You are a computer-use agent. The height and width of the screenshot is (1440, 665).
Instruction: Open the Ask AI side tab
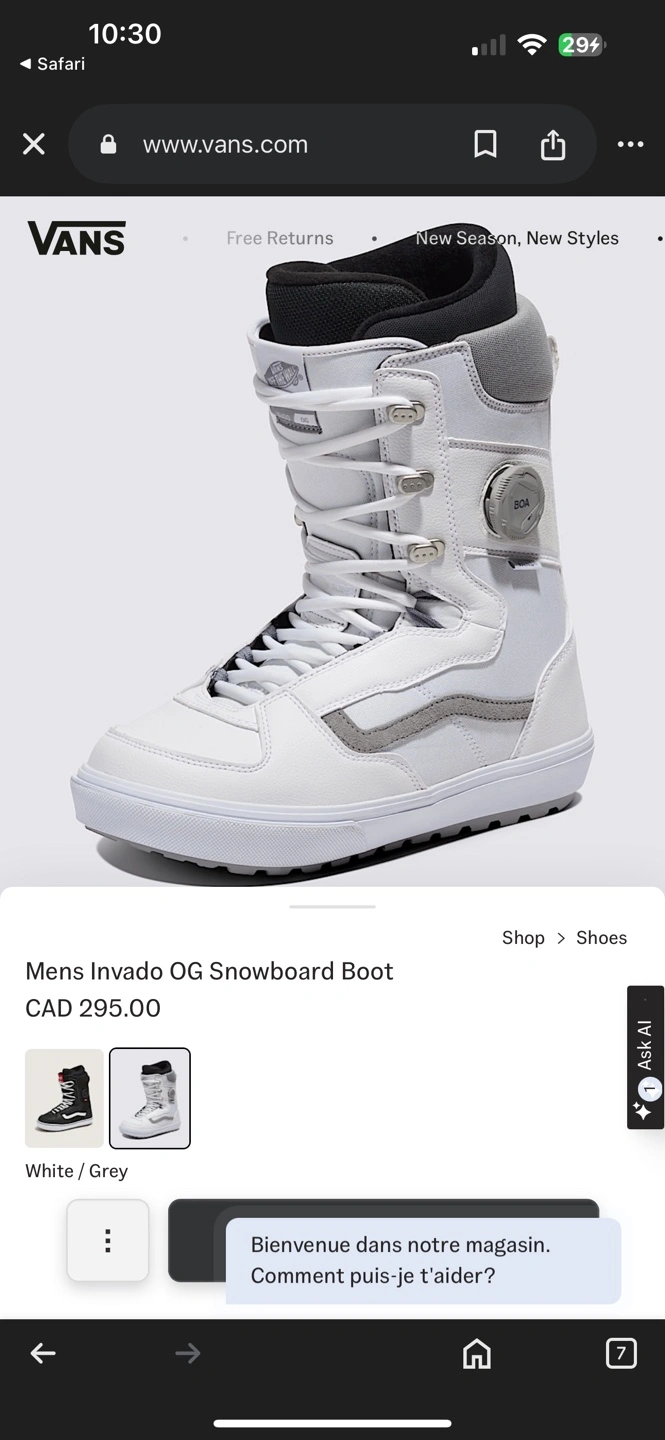click(x=645, y=1057)
